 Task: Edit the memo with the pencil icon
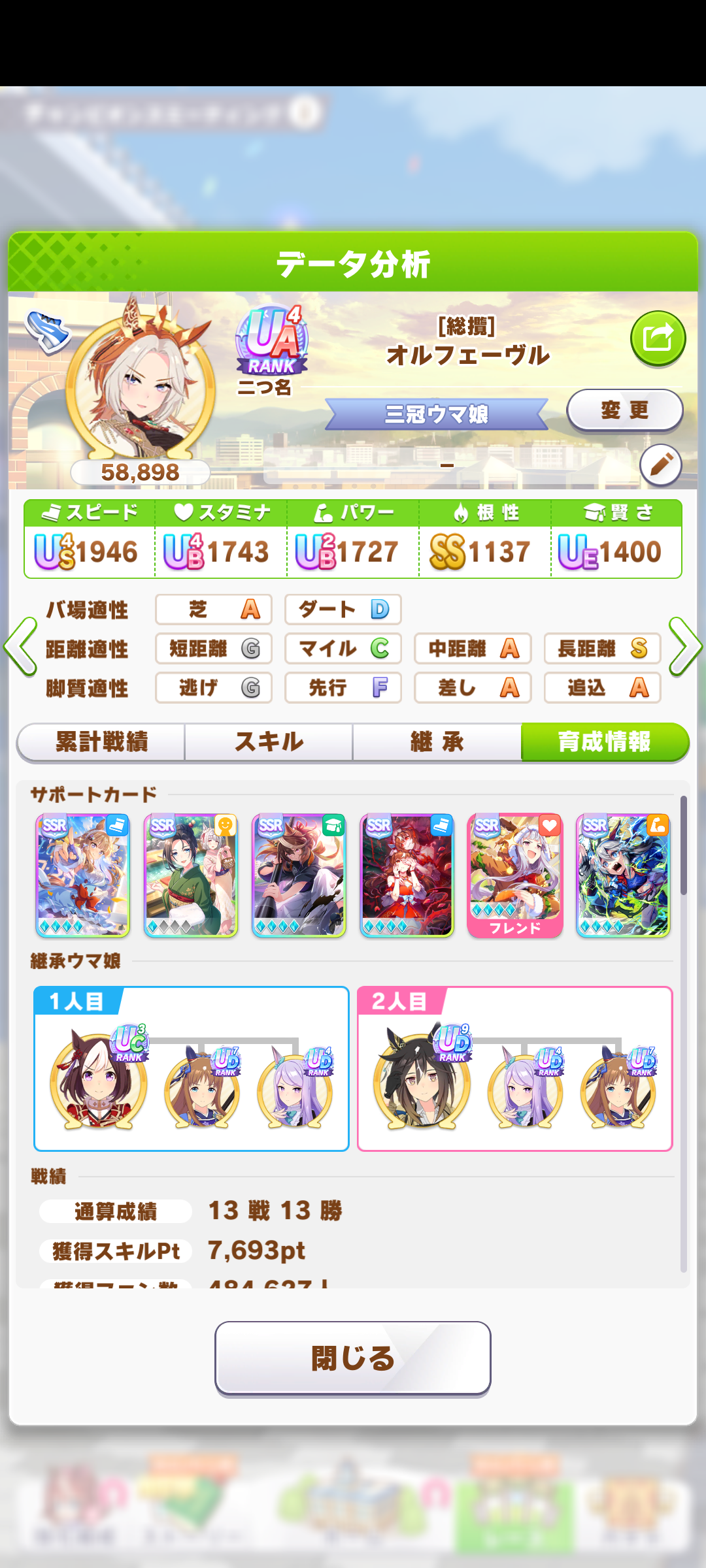(x=660, y=465)
